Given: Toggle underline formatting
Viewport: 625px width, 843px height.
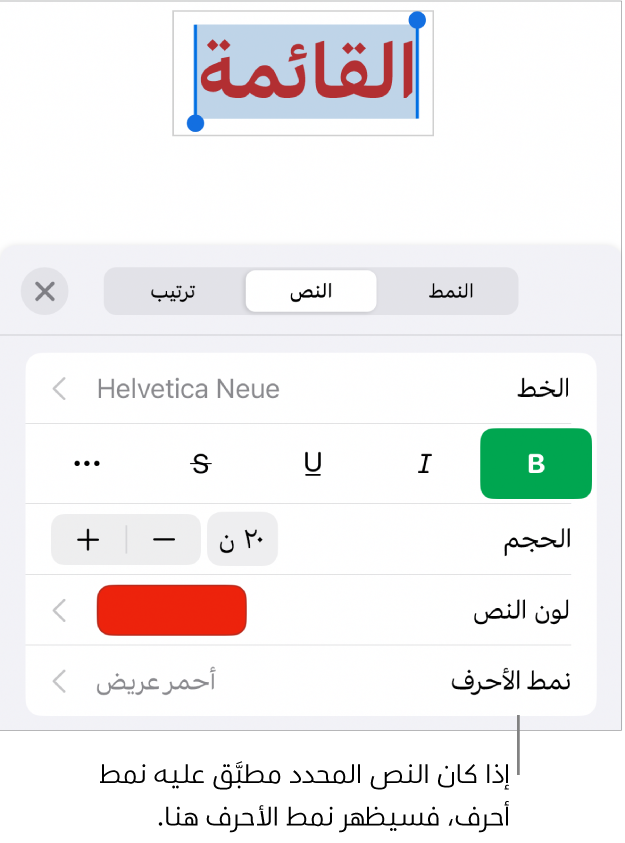Looking at the screenshot, I should coord(312,463).
